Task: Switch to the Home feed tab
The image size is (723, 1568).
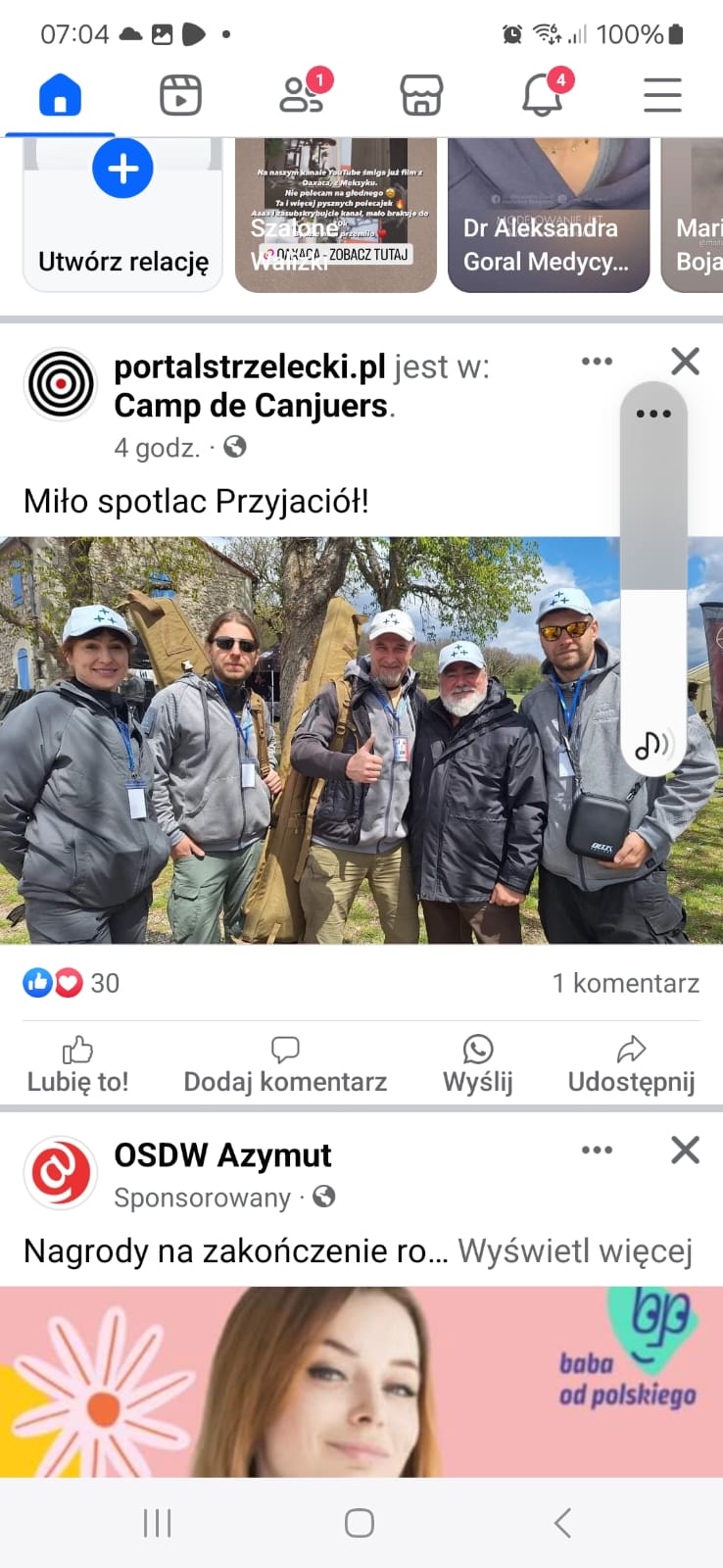Action: coord(60,96)
